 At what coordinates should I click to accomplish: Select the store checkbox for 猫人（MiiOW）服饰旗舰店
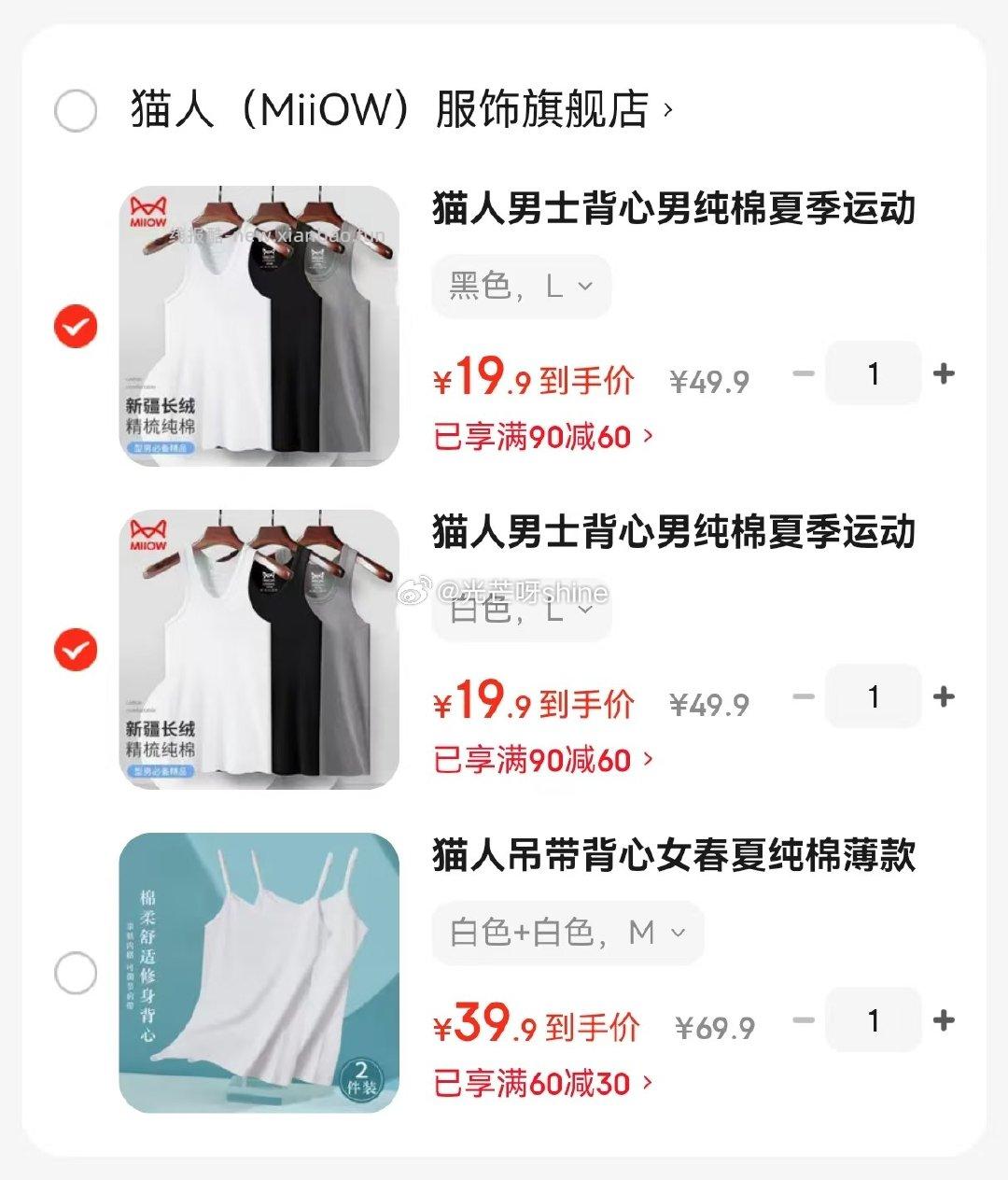[x=75, y=110]
